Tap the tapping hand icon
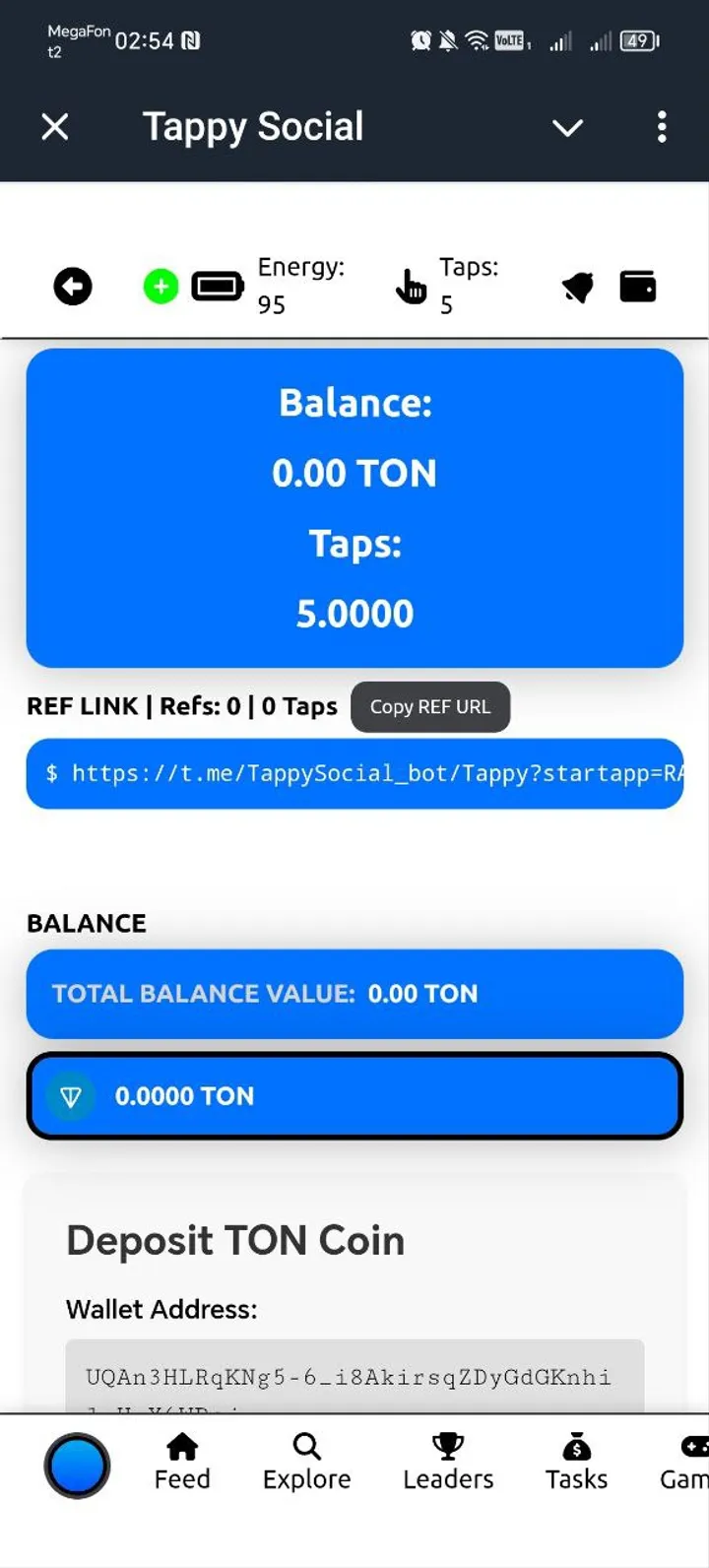The image size is (709, 1568). pos(412,287)
